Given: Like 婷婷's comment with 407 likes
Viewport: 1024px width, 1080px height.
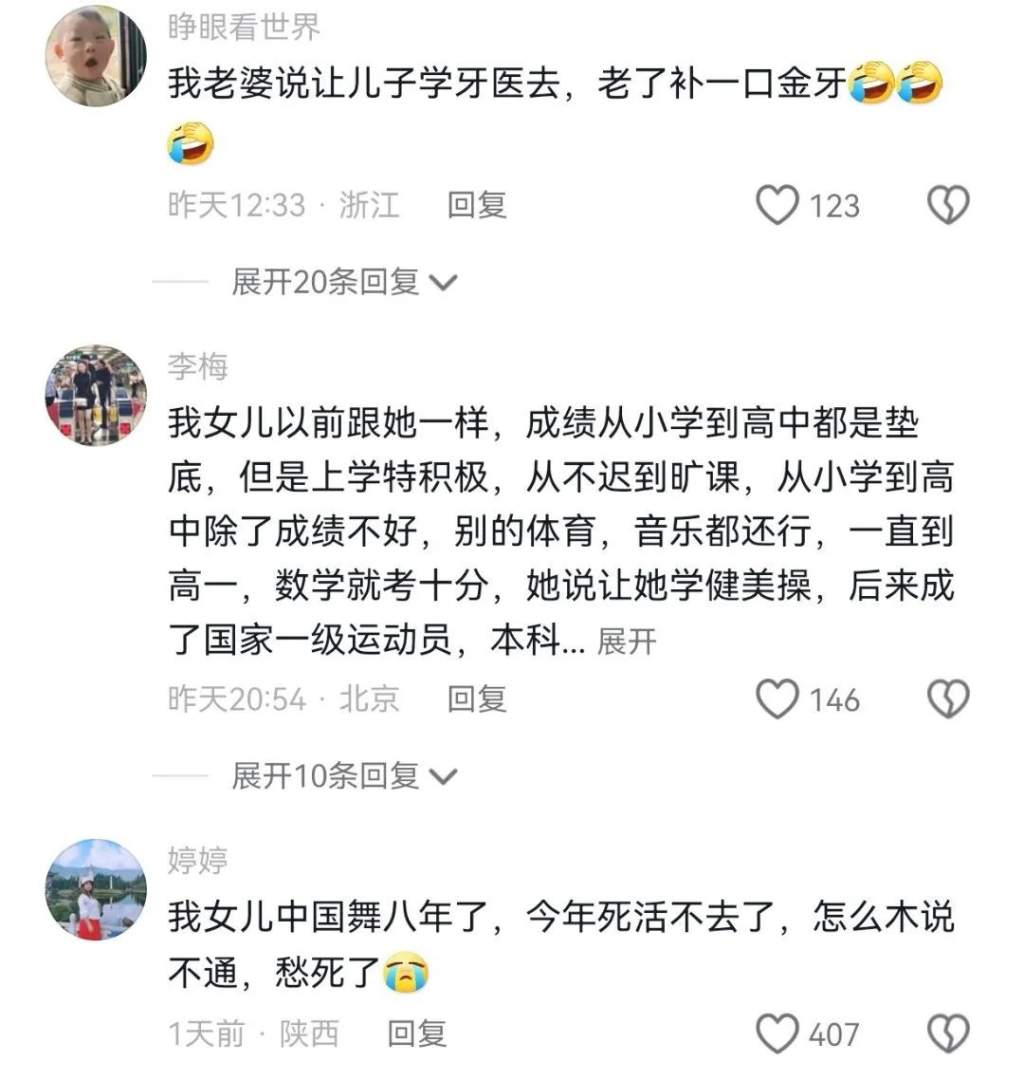Looking at the screenshot, I should [x=777, y=1033].
